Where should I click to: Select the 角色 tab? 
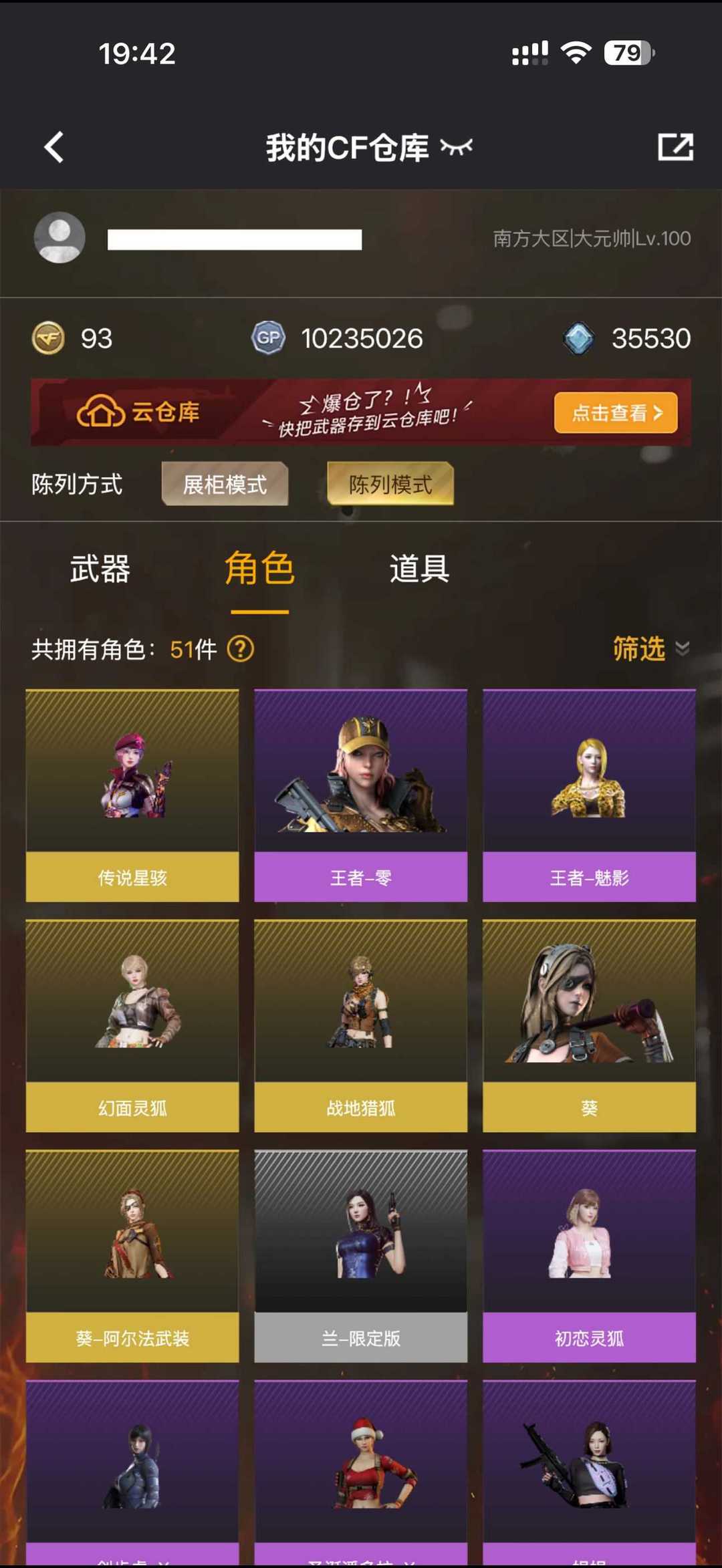[259, 569]
